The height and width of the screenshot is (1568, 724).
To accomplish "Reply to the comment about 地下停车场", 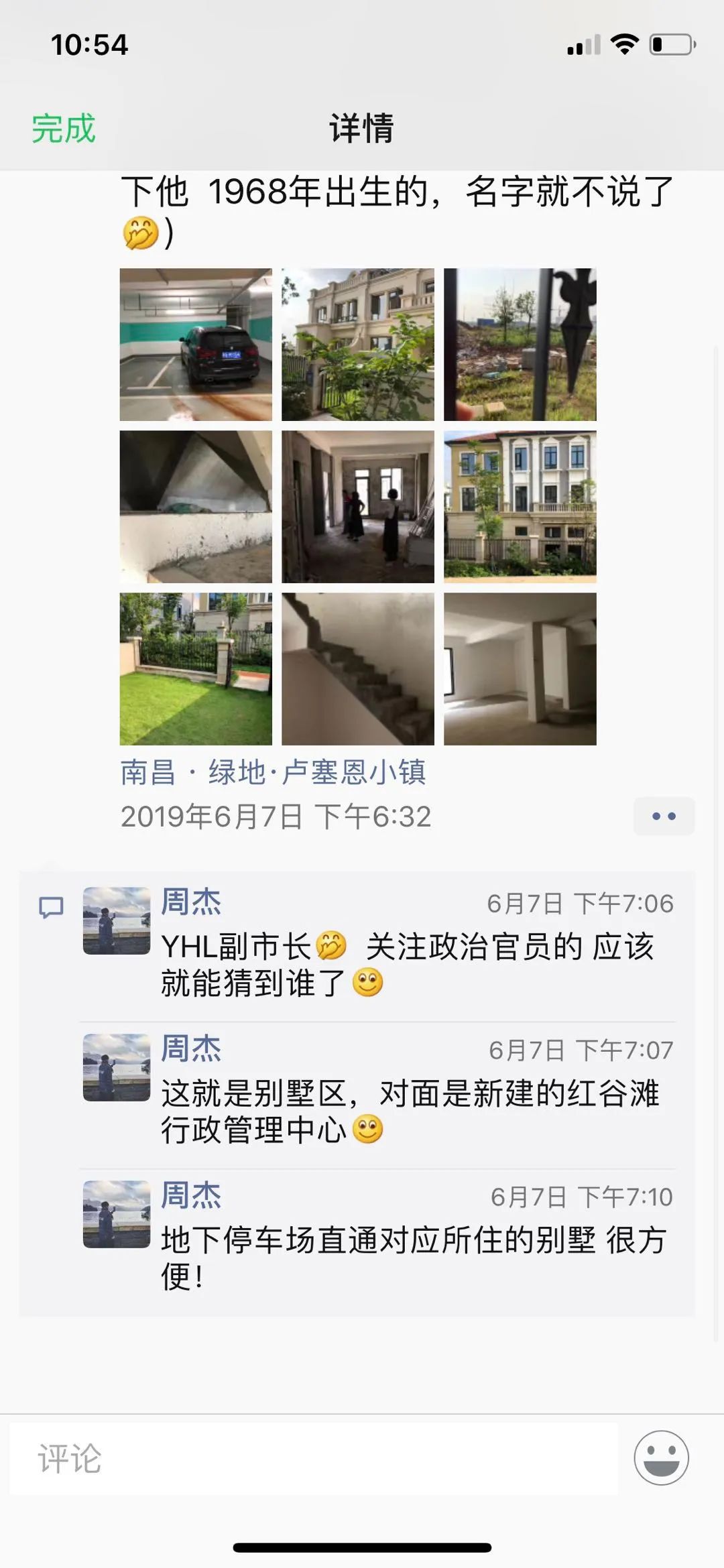I will tap(409, 1258).
